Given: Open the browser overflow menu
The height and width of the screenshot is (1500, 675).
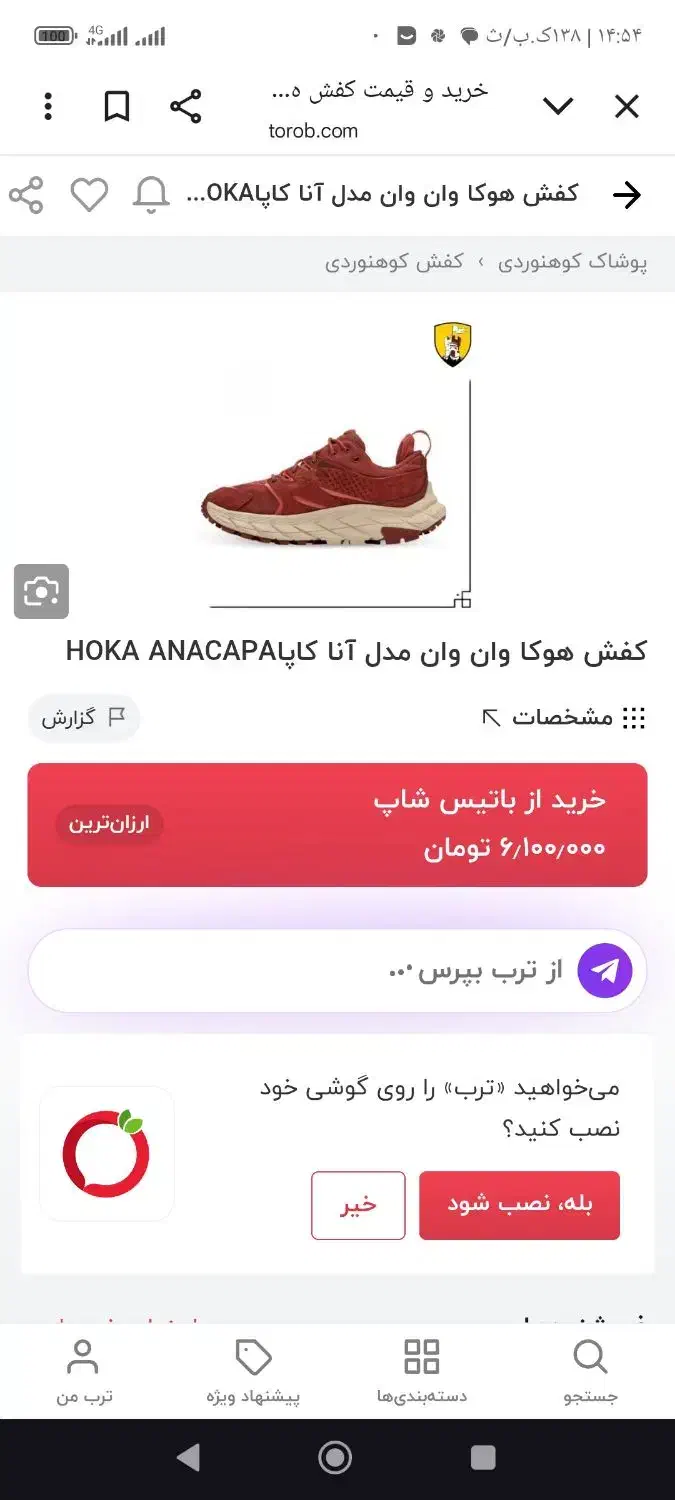Looking at the screenshot, I should pyautogui.click(x=48, y=106).
